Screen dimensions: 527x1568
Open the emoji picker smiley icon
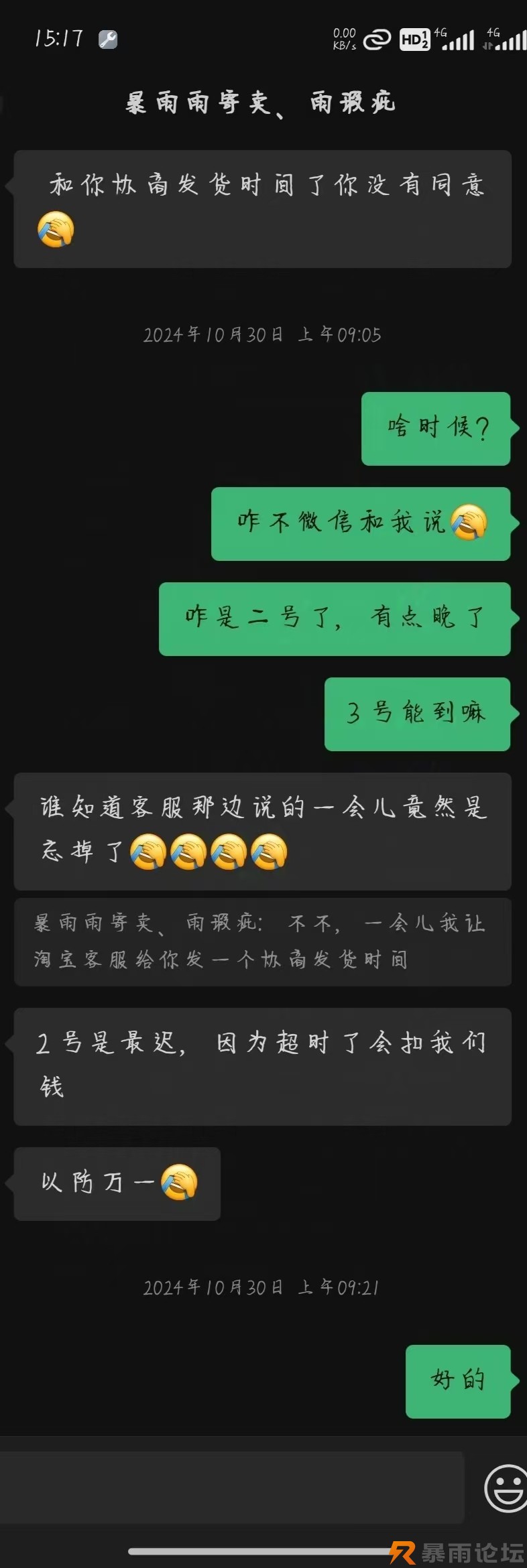[x=505, y=1488]
